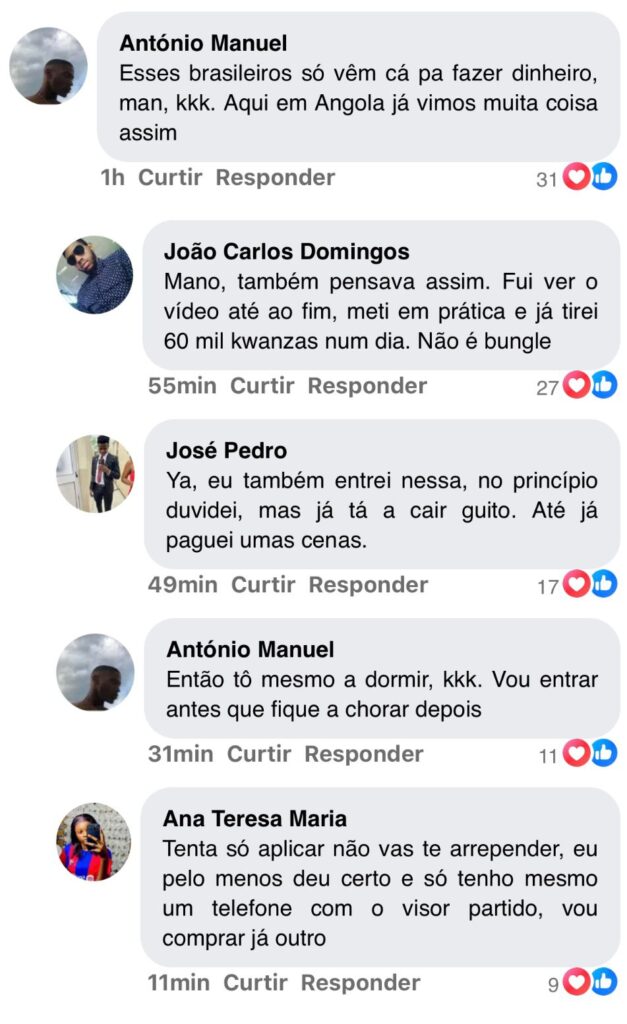Viewport: 627px width, 1024px height.
Task: Open João Carlos Domingos's profile picture
Action: pos(94,275)
